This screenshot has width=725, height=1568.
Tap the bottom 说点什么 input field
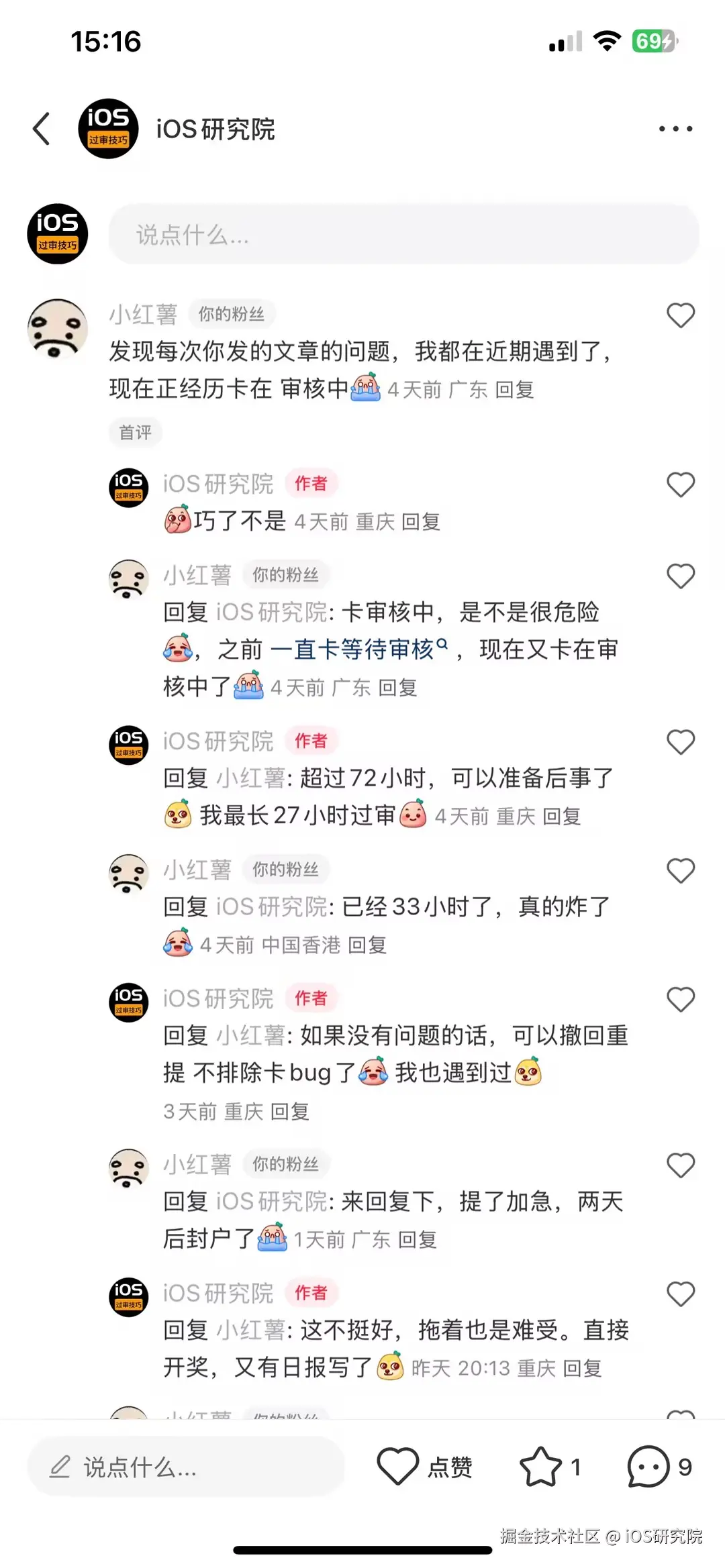(187, 1467)
